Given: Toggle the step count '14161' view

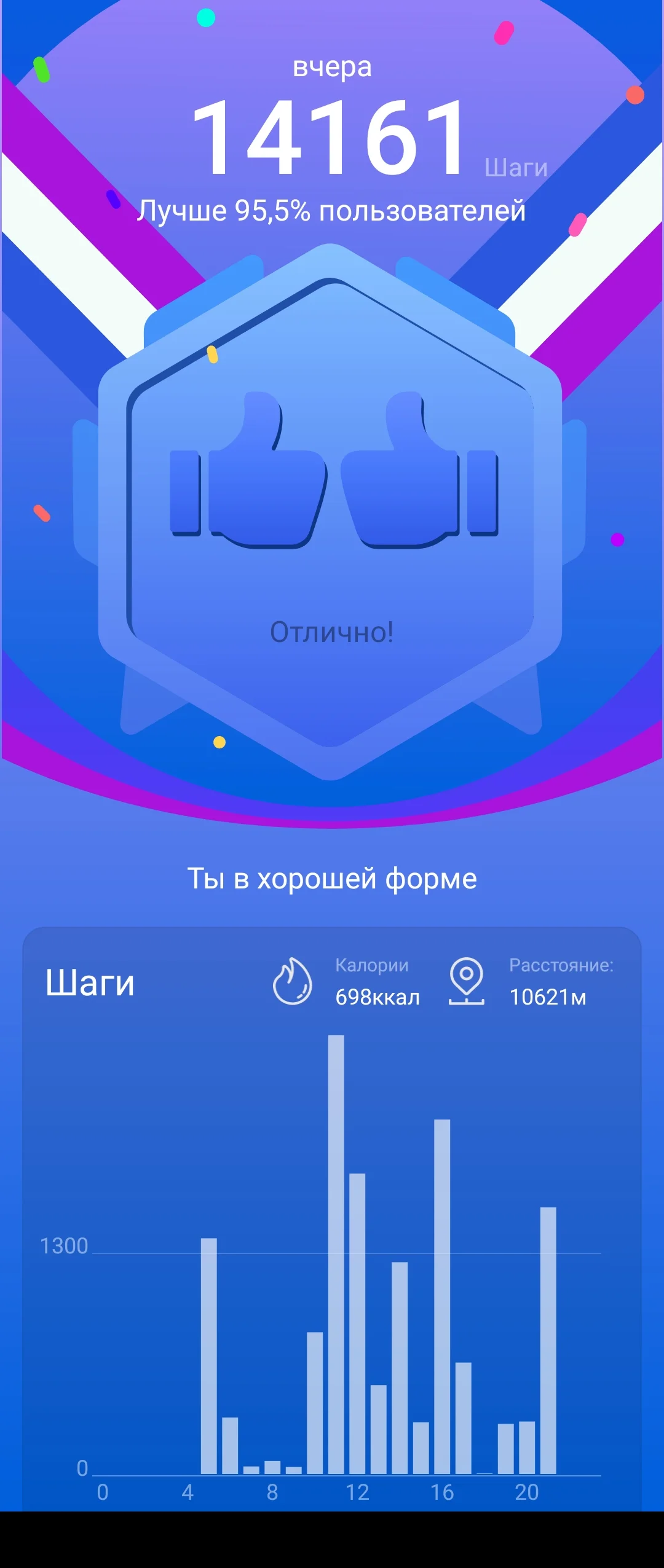Looking at the screenshot, I should pyautogui.click(x=332, y=136).
